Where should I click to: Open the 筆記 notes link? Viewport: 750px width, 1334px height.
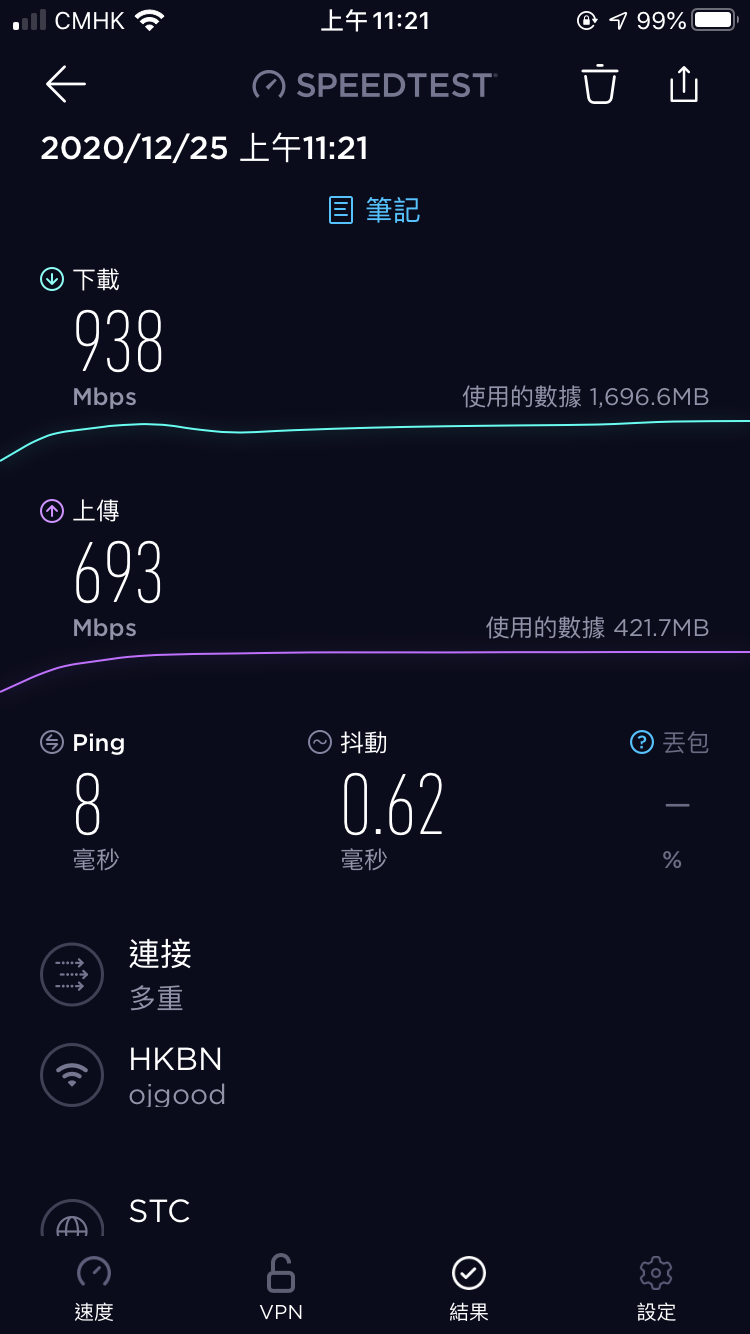pos(374,210)
